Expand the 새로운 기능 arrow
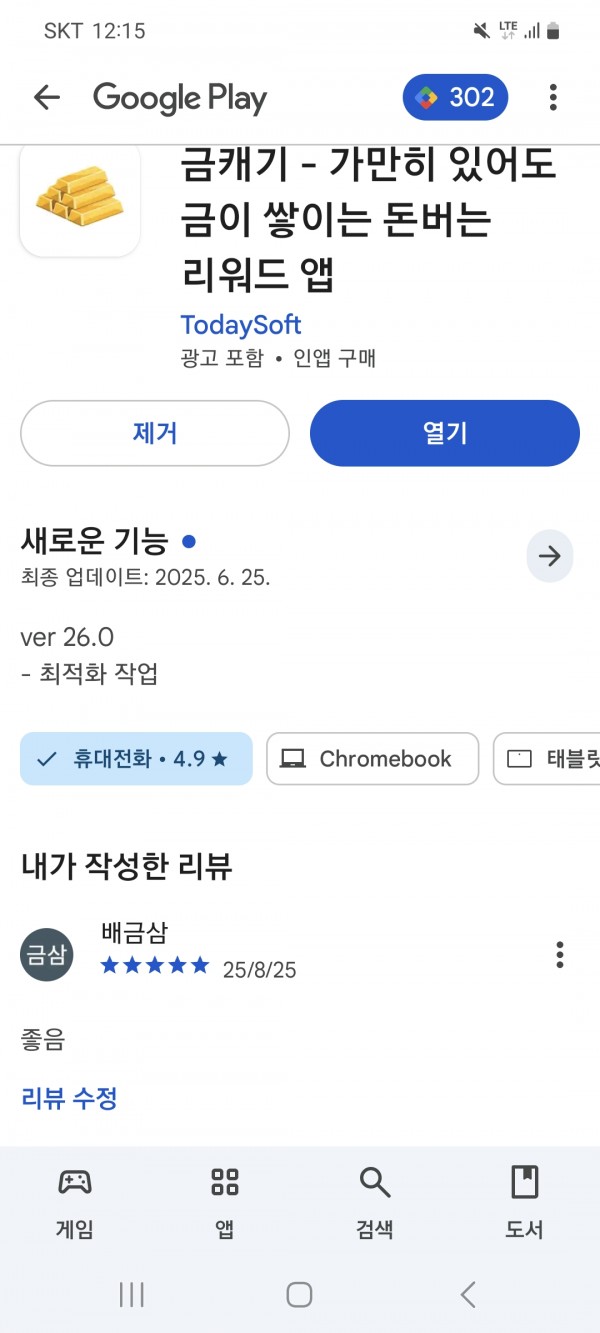The image size is (600, 1333). (x=550, y=557)
